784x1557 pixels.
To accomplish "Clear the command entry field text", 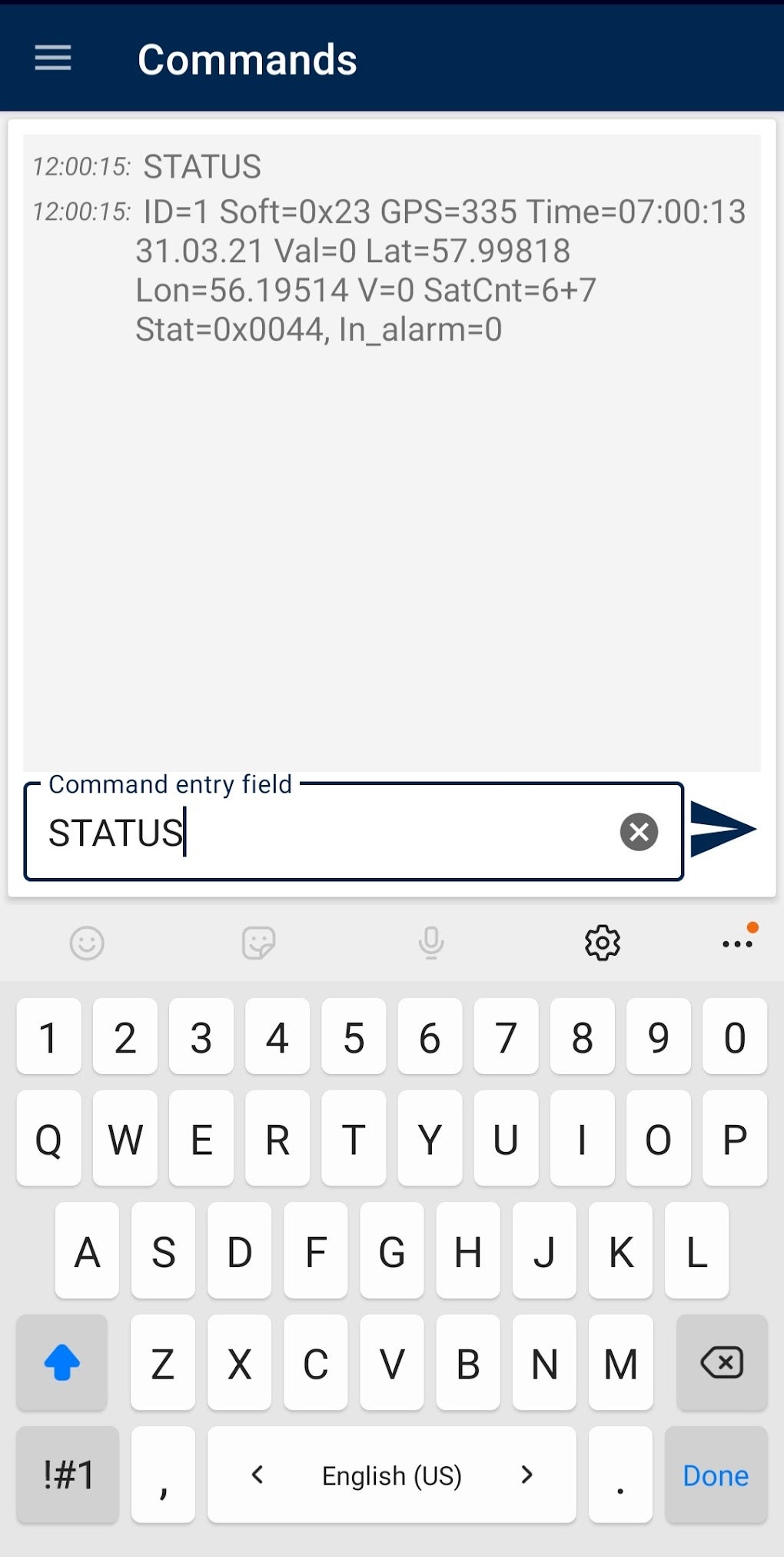I will click(x=639, y=833).
